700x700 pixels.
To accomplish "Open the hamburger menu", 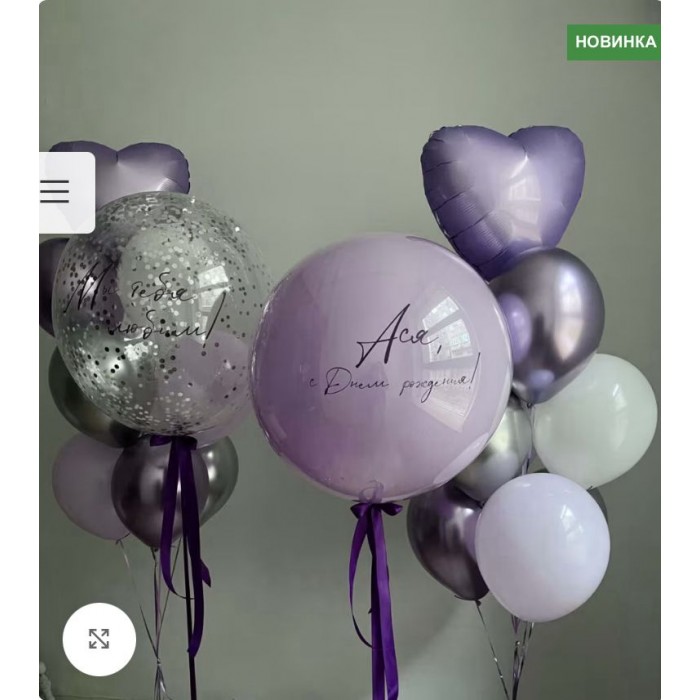I will tap(56, 192).
